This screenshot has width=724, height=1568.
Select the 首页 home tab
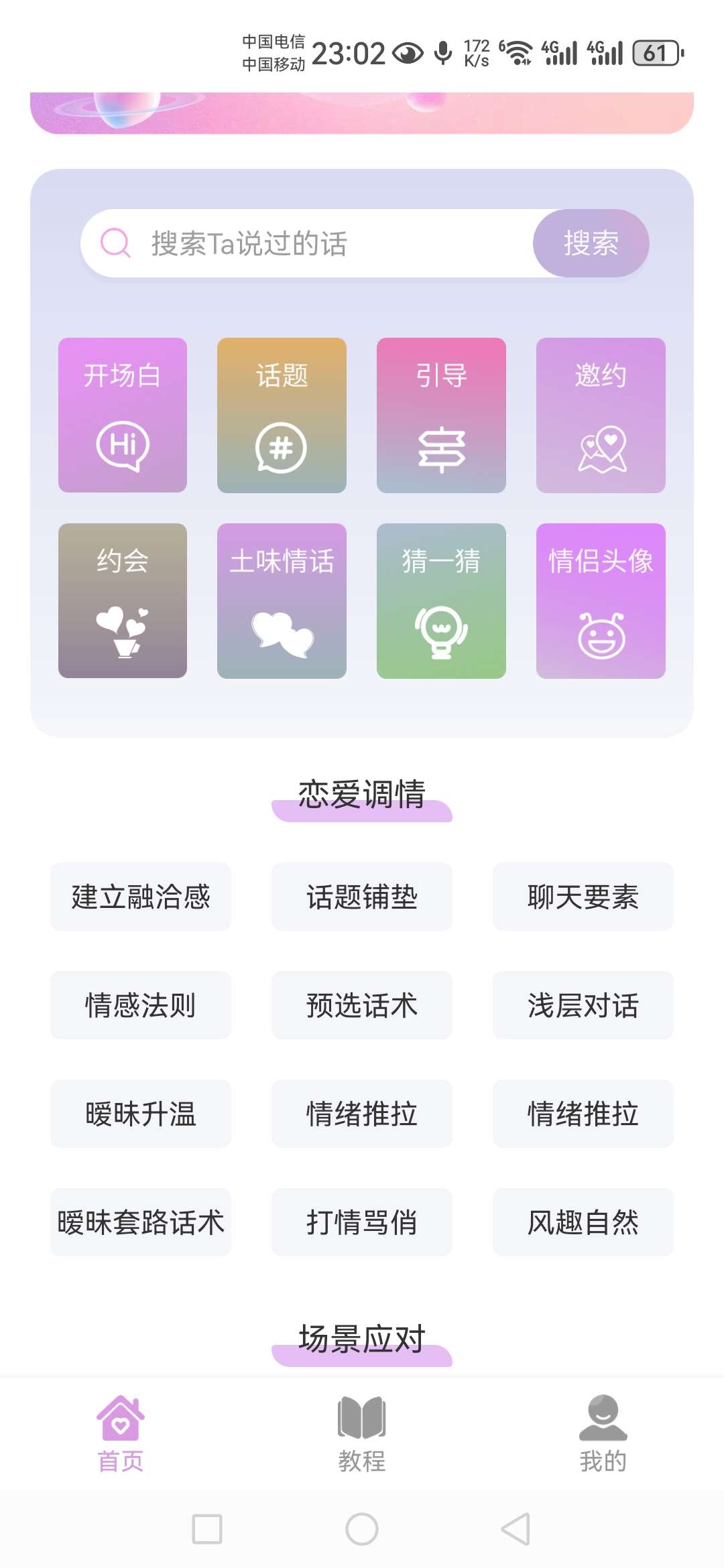click(121, 1441)
